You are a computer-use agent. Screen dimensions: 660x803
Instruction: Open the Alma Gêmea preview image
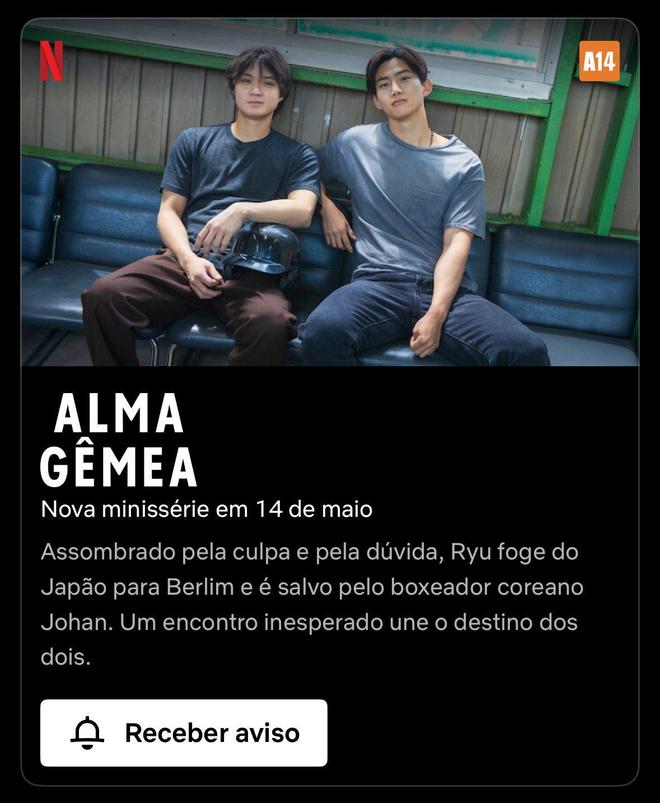pyautogui.click(x=330, y=195)
